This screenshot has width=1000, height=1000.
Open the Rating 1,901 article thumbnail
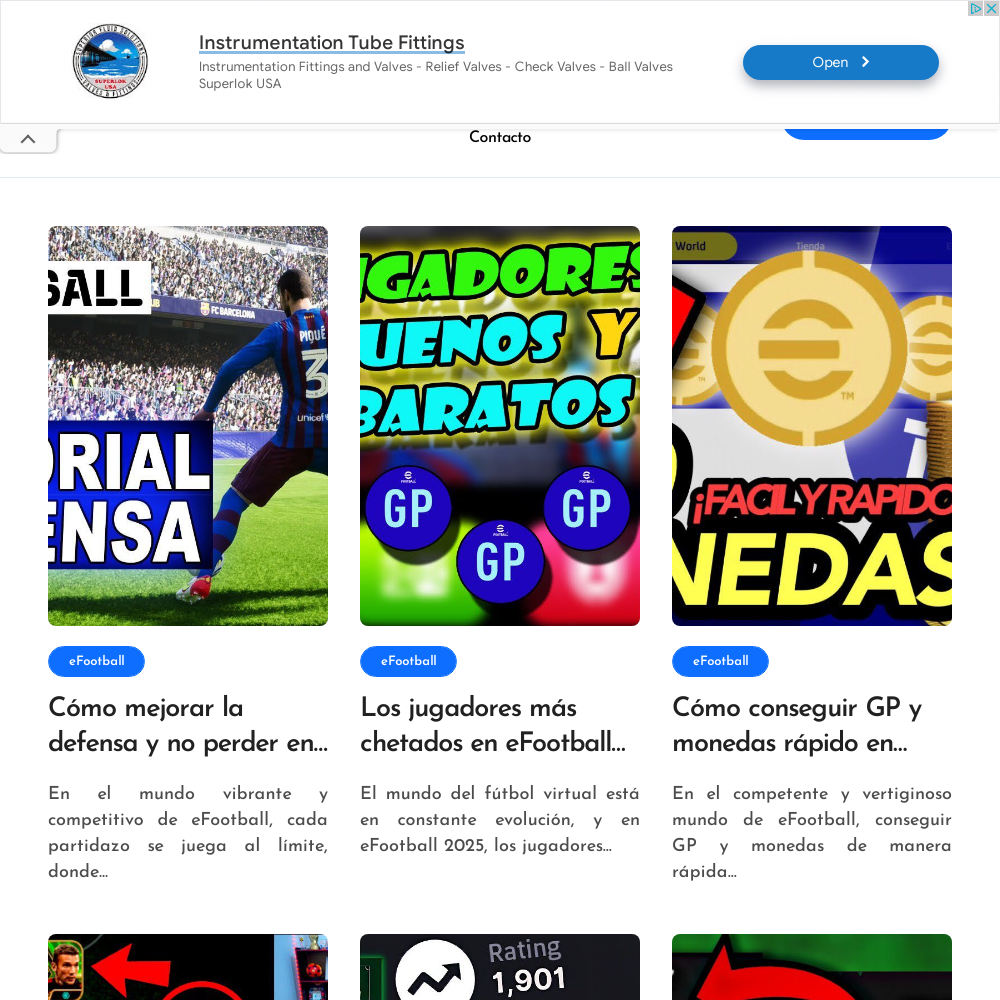coord(500,968)
